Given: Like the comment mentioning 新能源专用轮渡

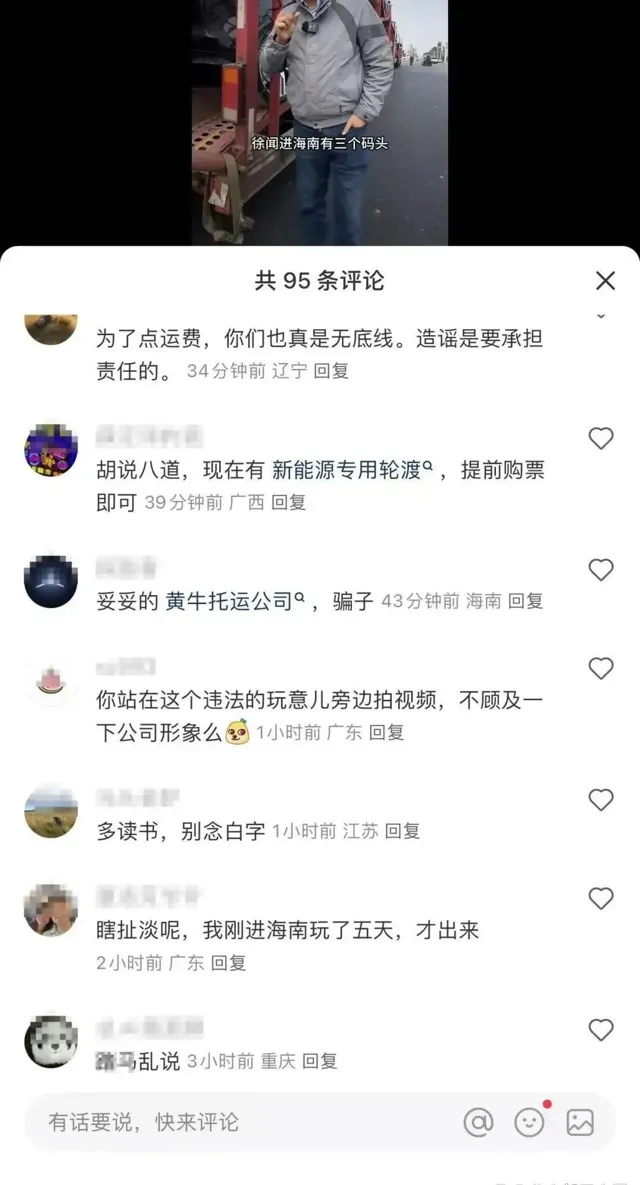Looking at the screenshot, I should (x=600, y=438).
